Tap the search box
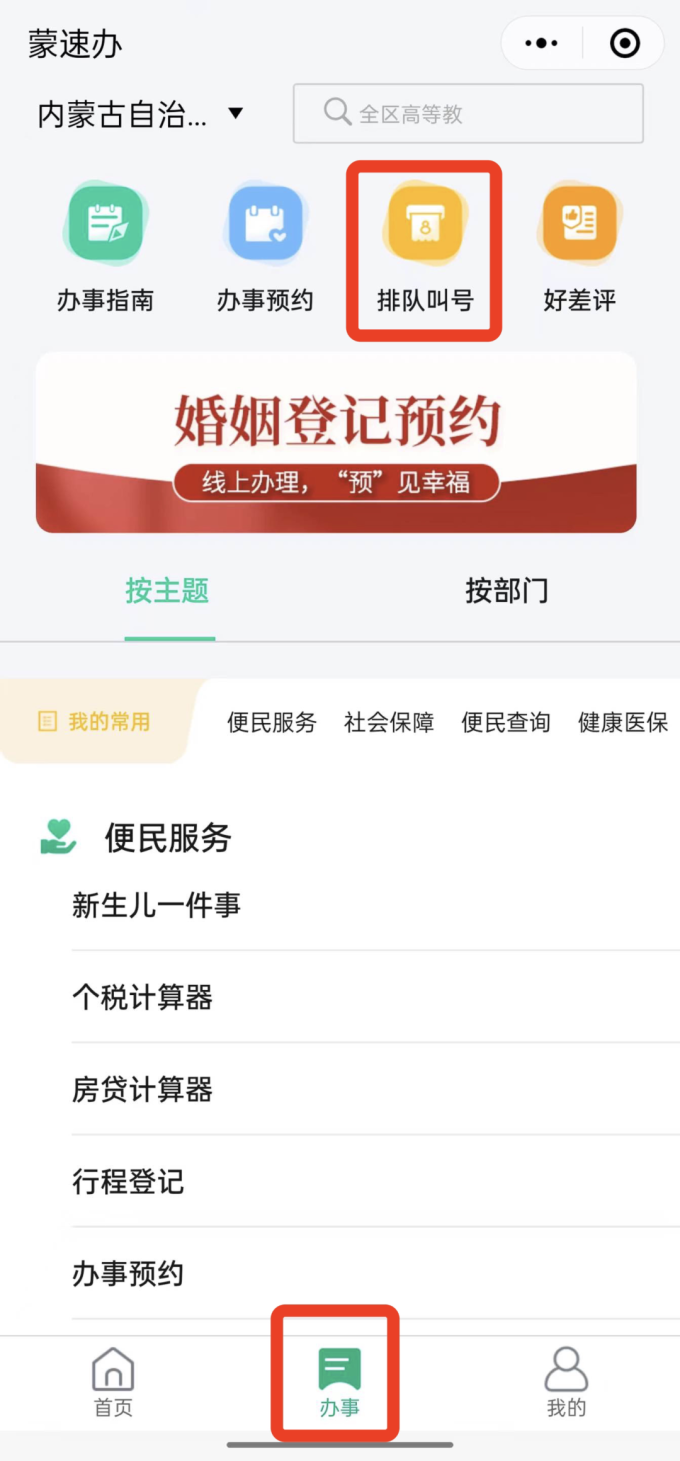The image size is (680, 1461). (x=468, y=114)
